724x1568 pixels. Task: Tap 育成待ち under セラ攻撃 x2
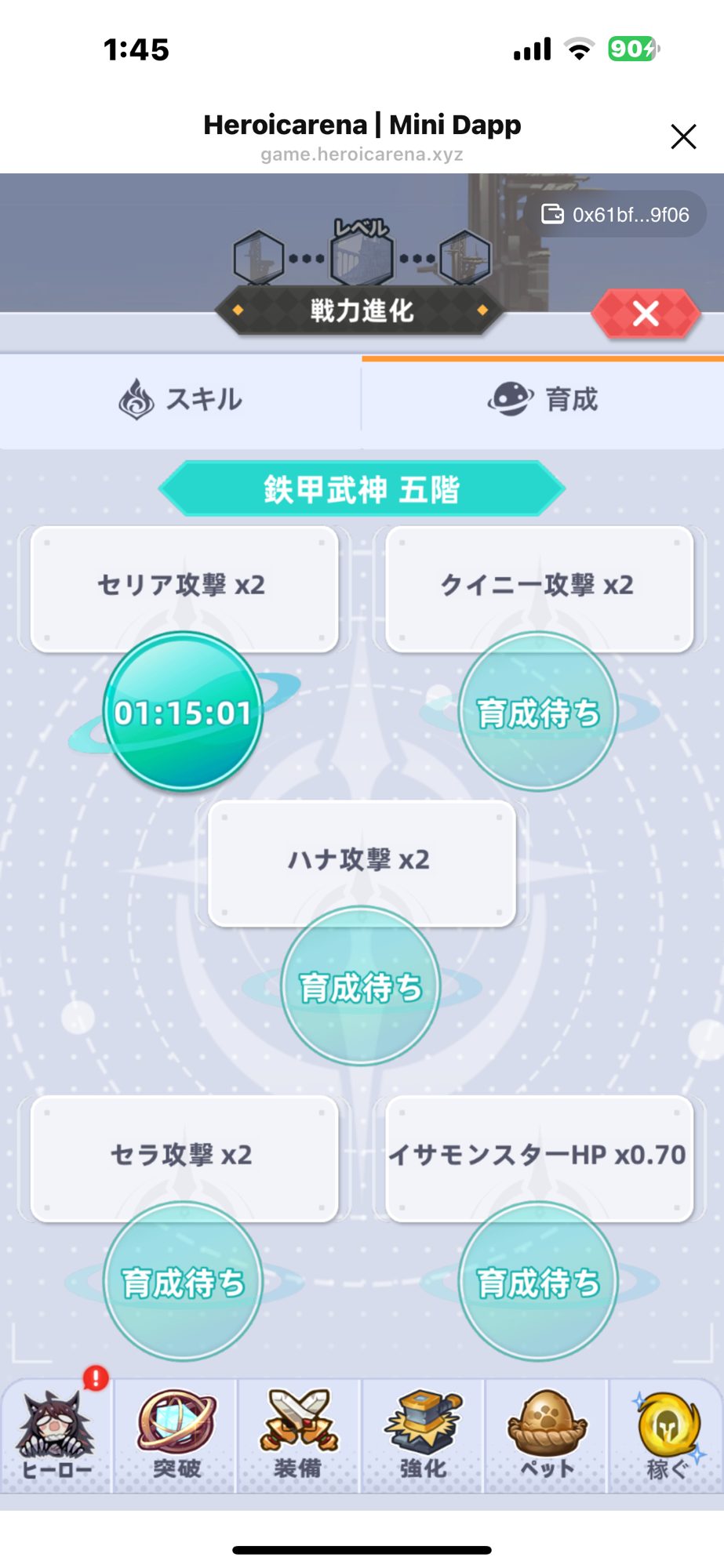click(x=183, y=1282)
